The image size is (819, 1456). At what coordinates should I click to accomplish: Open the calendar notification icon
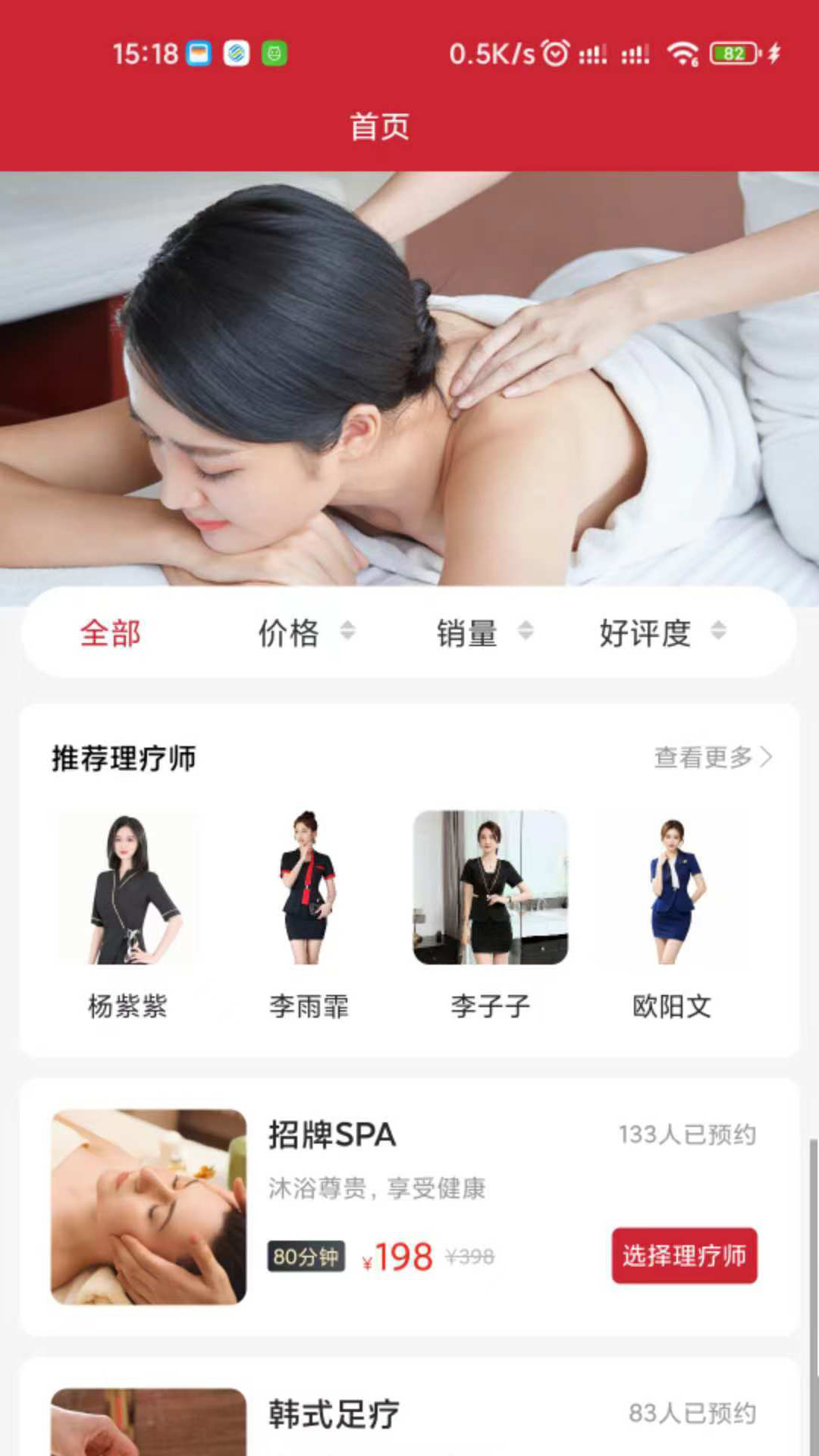click(x=199, y=52)
